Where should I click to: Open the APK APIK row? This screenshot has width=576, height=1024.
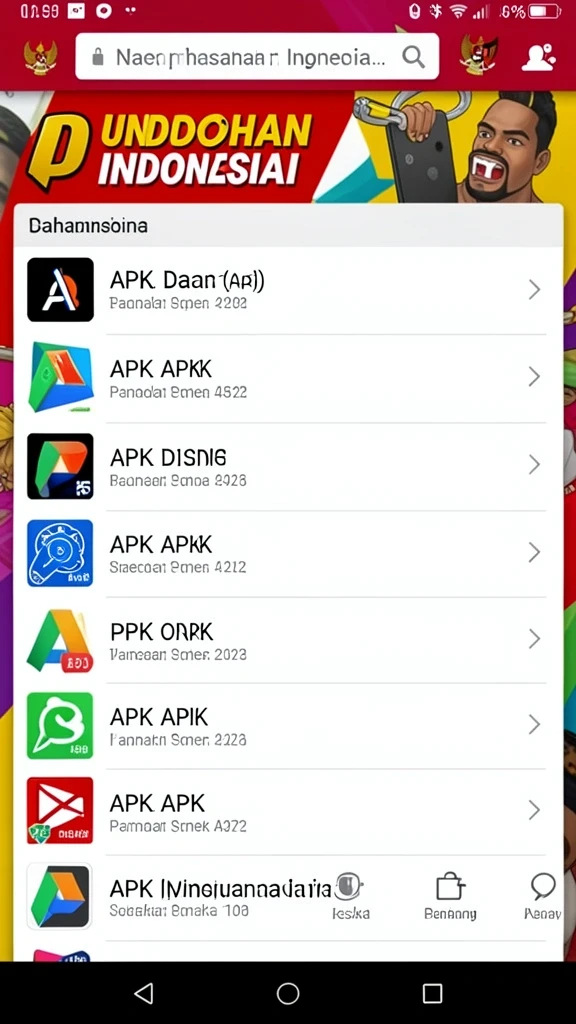[x=287, y=726]
